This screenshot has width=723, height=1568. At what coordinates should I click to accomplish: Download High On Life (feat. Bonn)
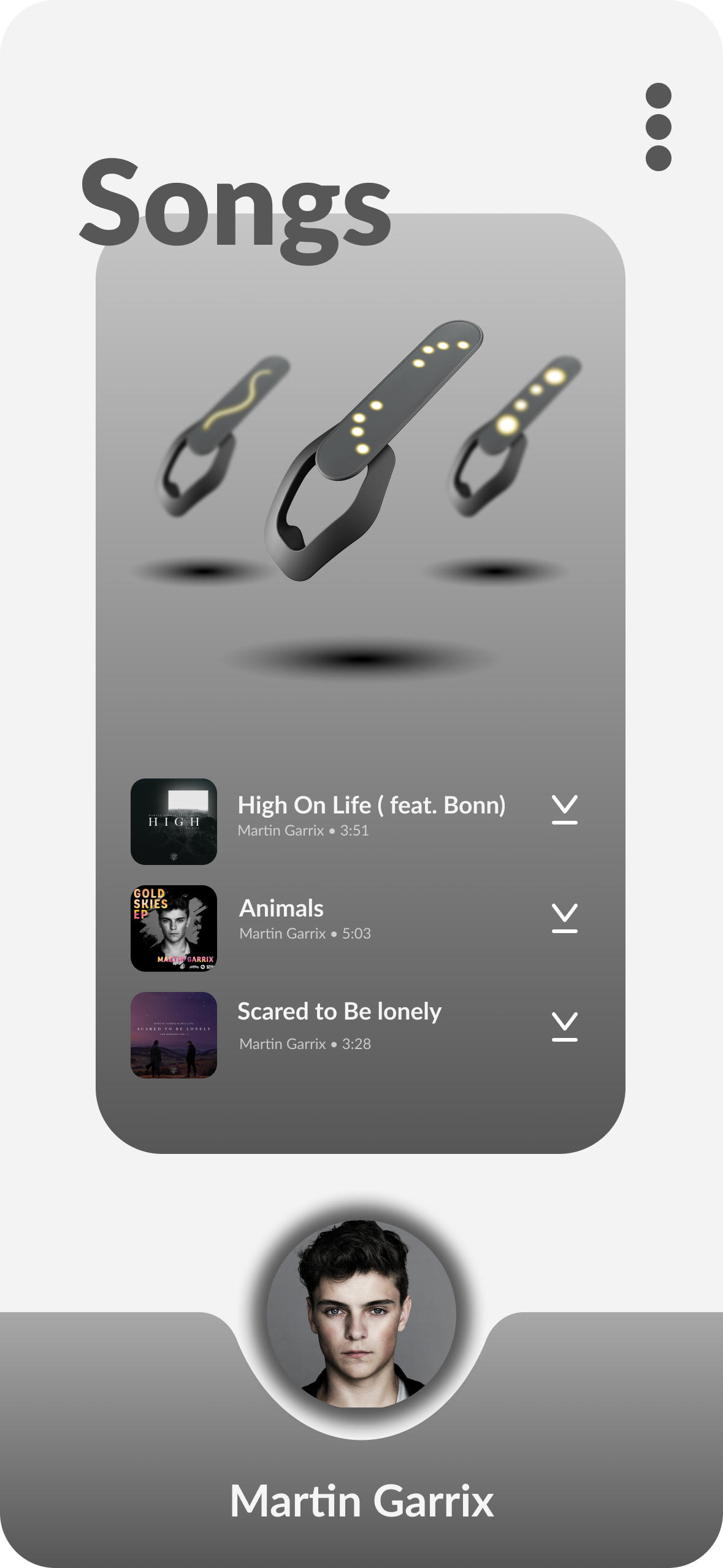click(x=564, y=809)
